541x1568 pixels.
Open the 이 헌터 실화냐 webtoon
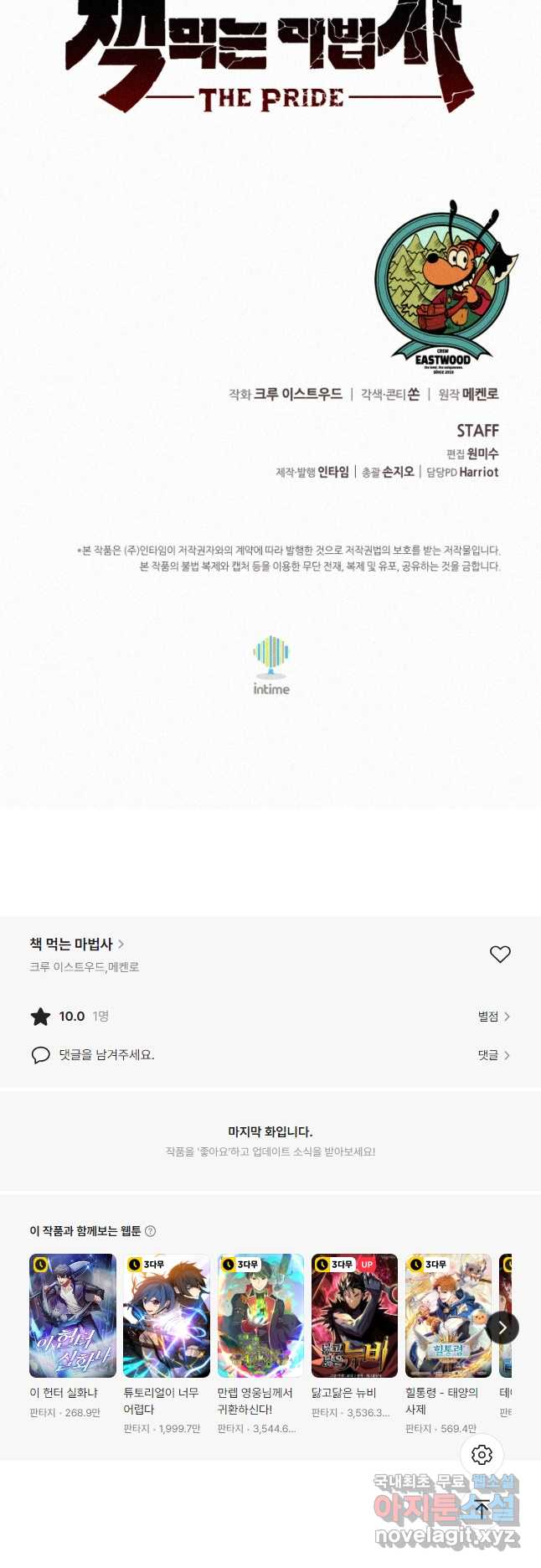pyautogui.click(x=73, y=1316)
